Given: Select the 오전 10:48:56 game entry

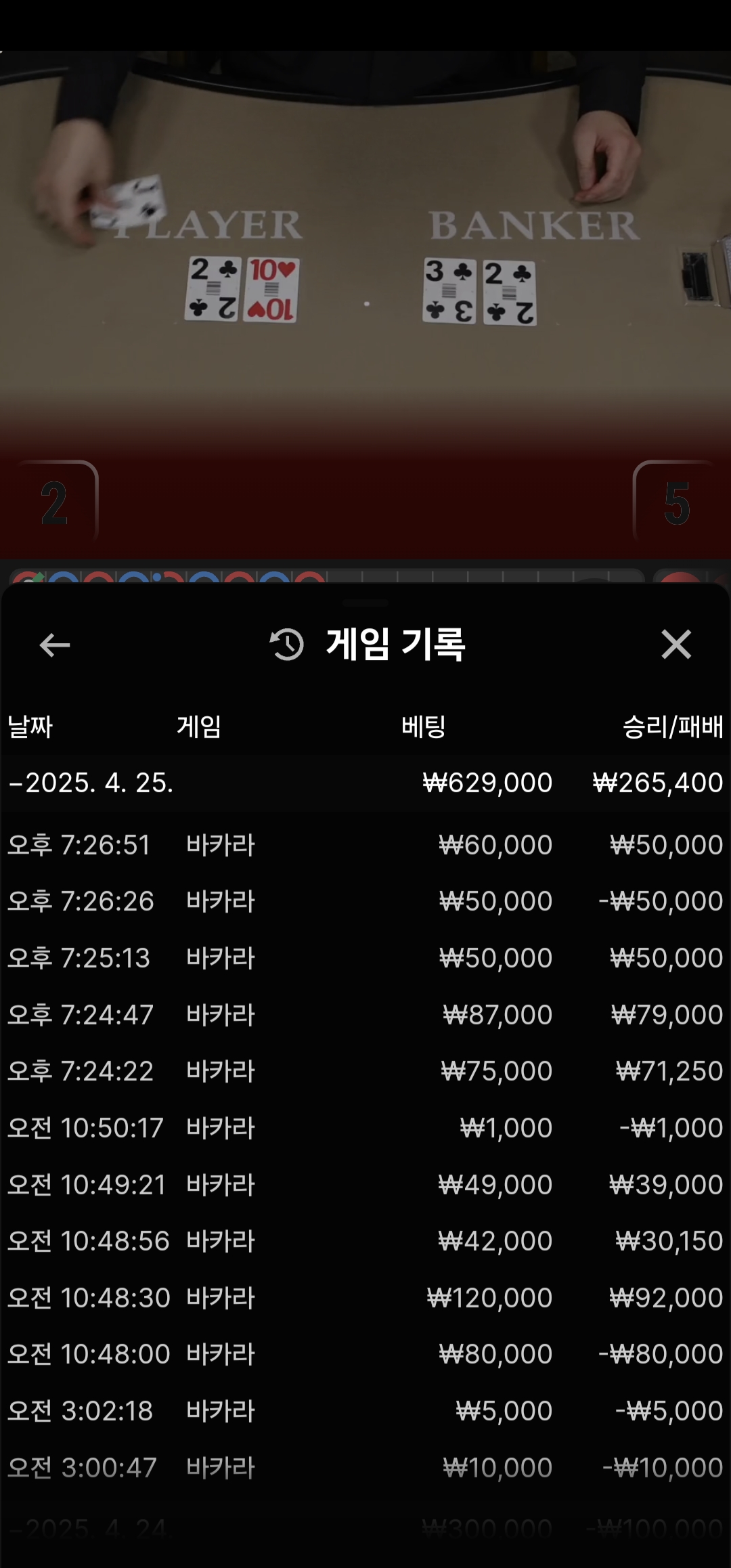Looking at the screenshot, I should pos(365,1241).
